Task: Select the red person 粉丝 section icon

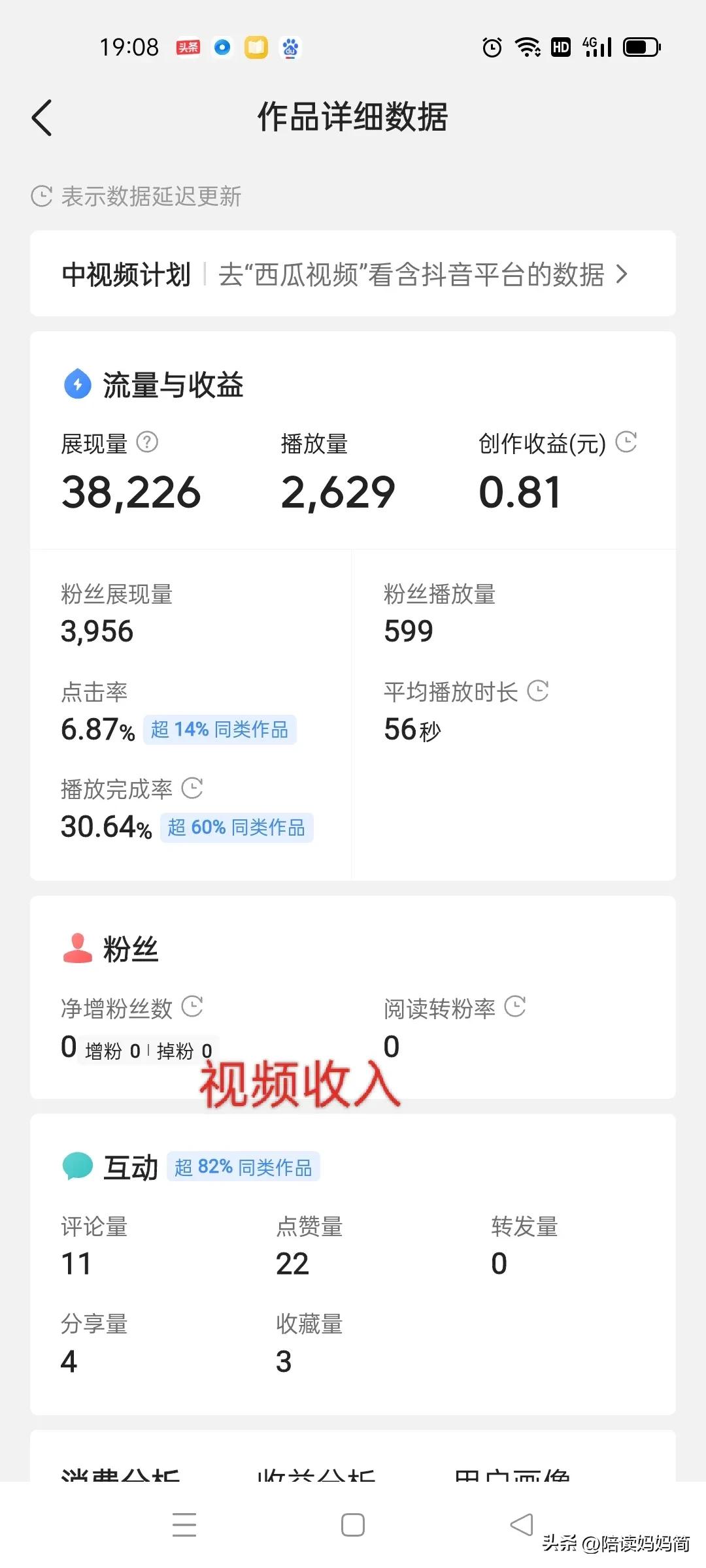Action: pyautogui.click(x=76, y=949)
